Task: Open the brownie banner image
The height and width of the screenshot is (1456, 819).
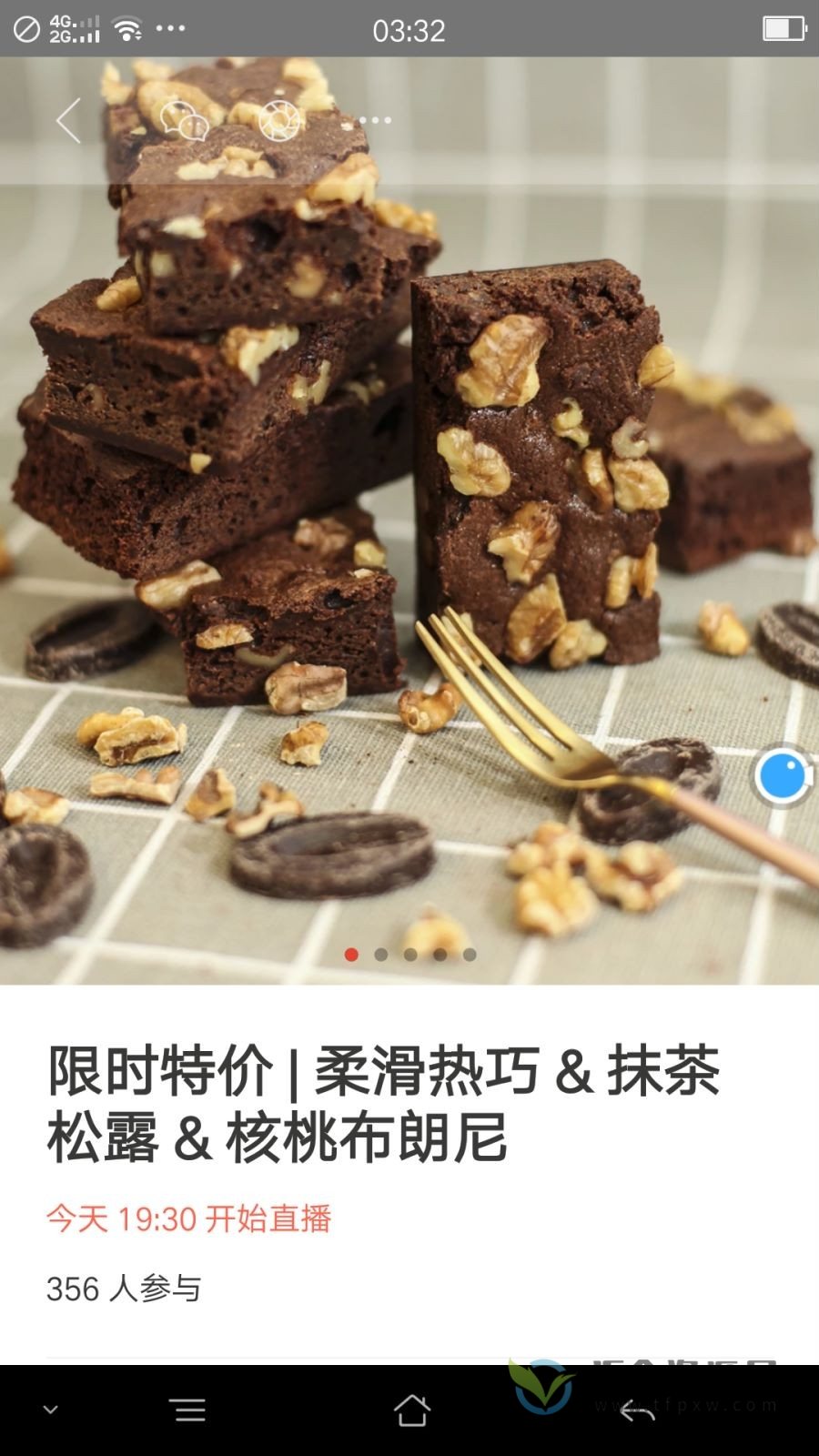Action: (409, 546)
